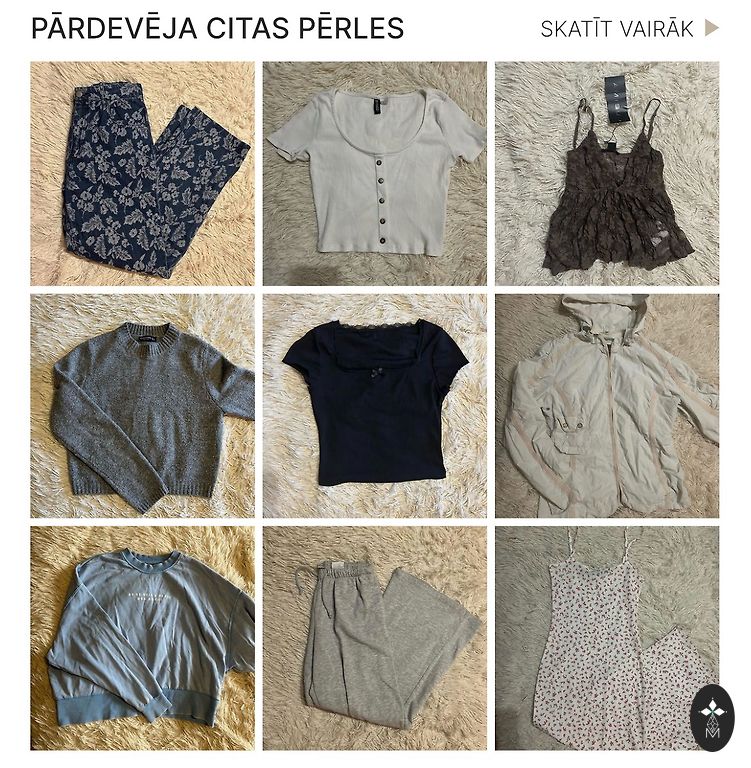Open the navy floral trousers listing
The height and width of the screenshot is (768, 751).
[x=142, y=174]
